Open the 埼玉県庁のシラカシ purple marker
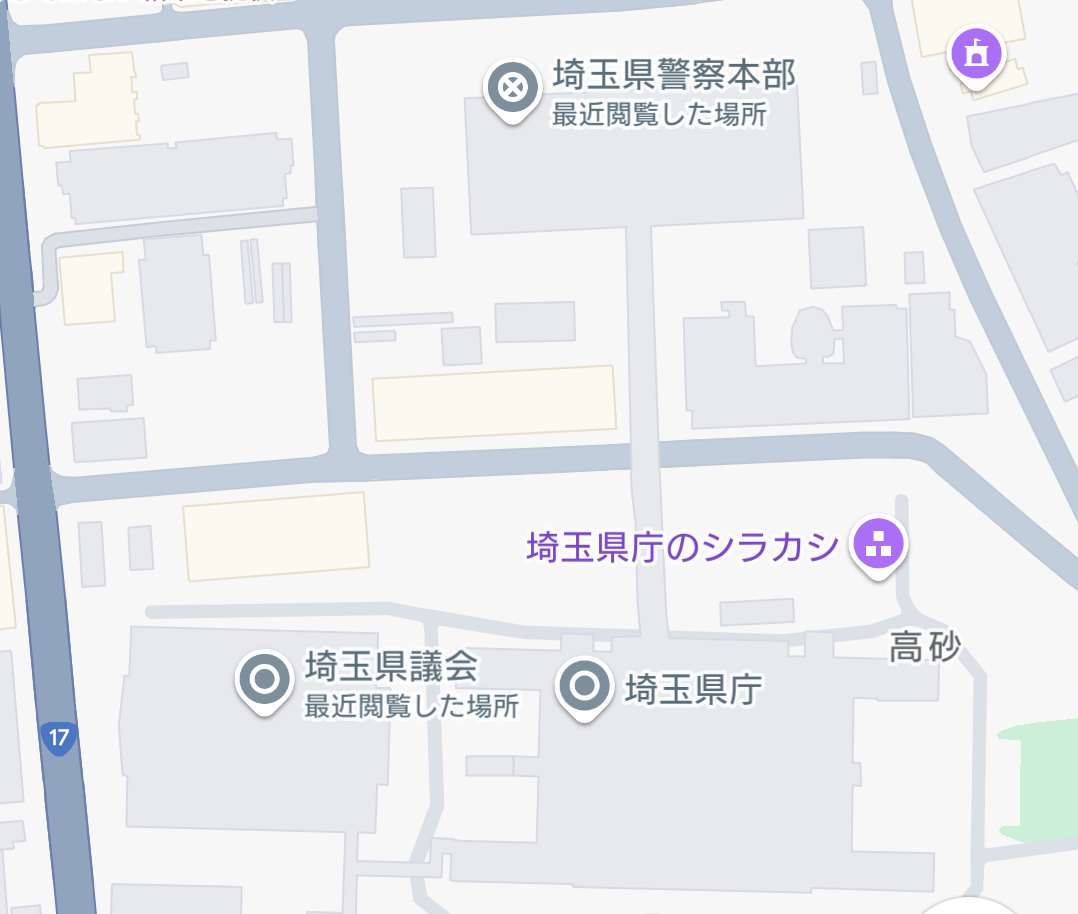The image size is (1078, 914). (878, 545)
